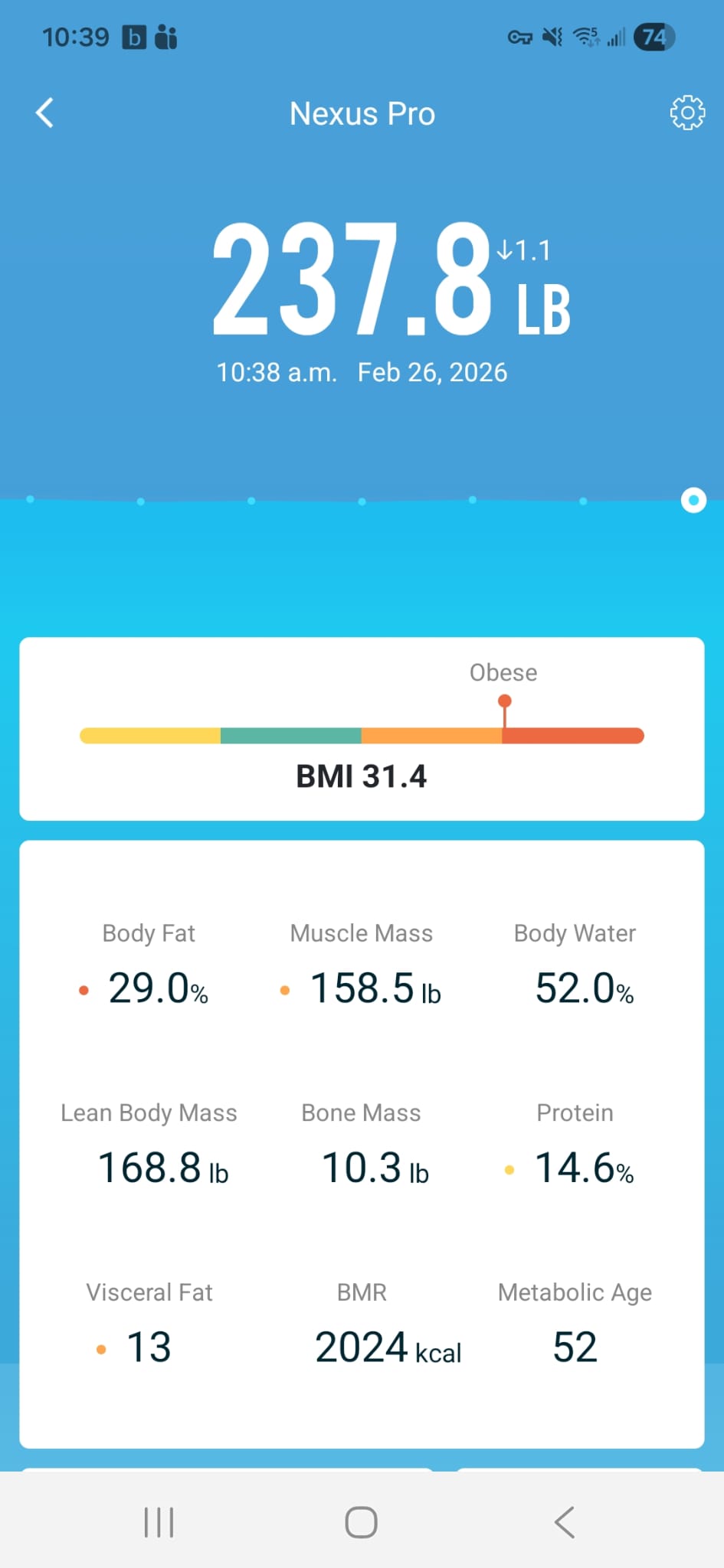This screenshot has height=1568, width=724.
Task: Open the BMI 31.4 card
Action: pos(362,729)
